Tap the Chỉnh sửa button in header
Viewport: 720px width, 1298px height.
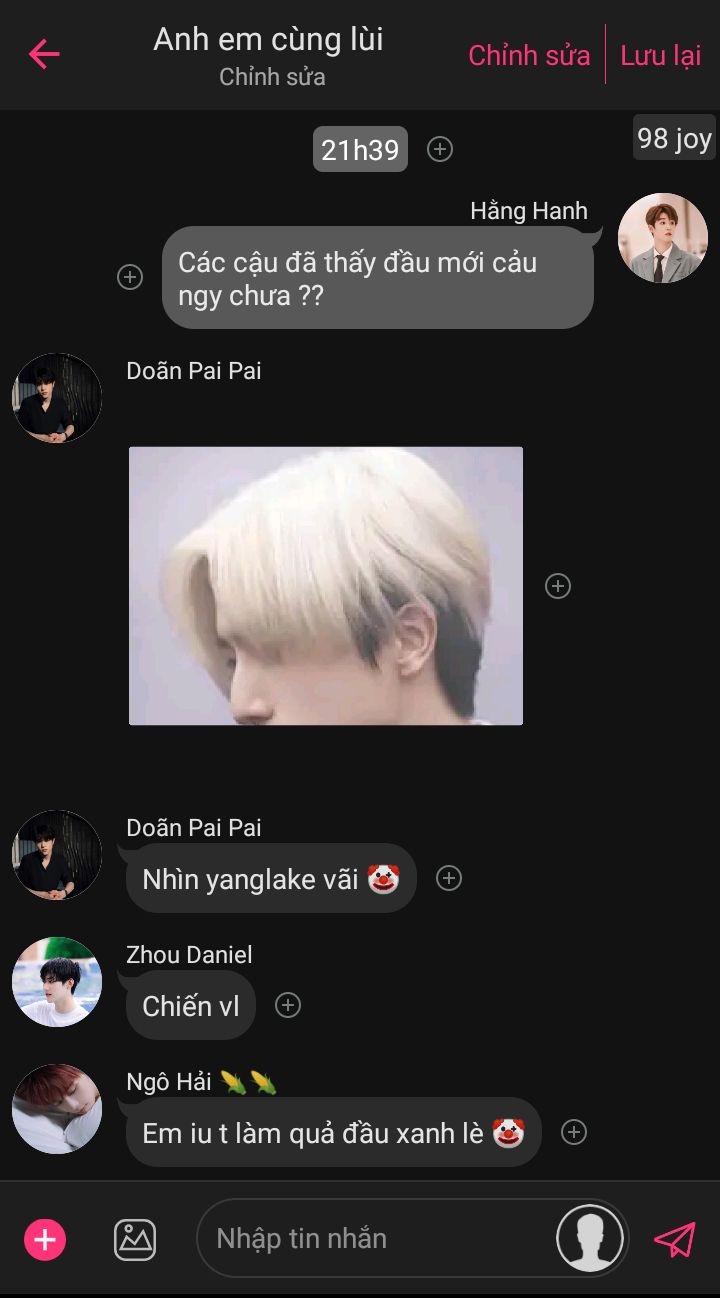tap(529, 55)
